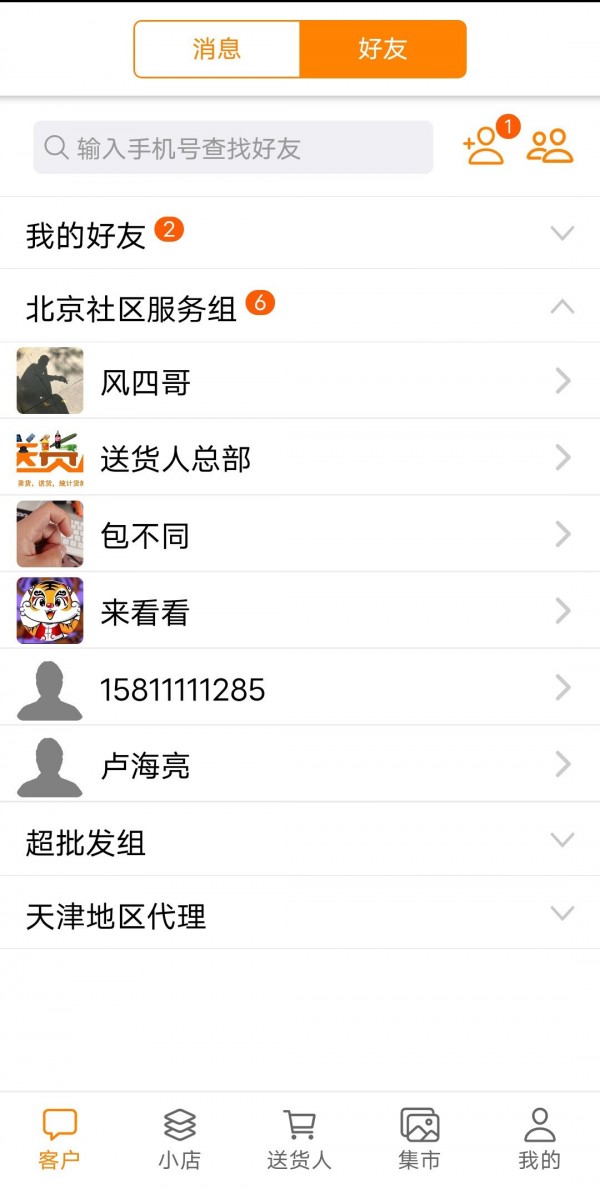The image size is (600, 1189).
Task: Open the group contacts icon
Action: point(550,146)
